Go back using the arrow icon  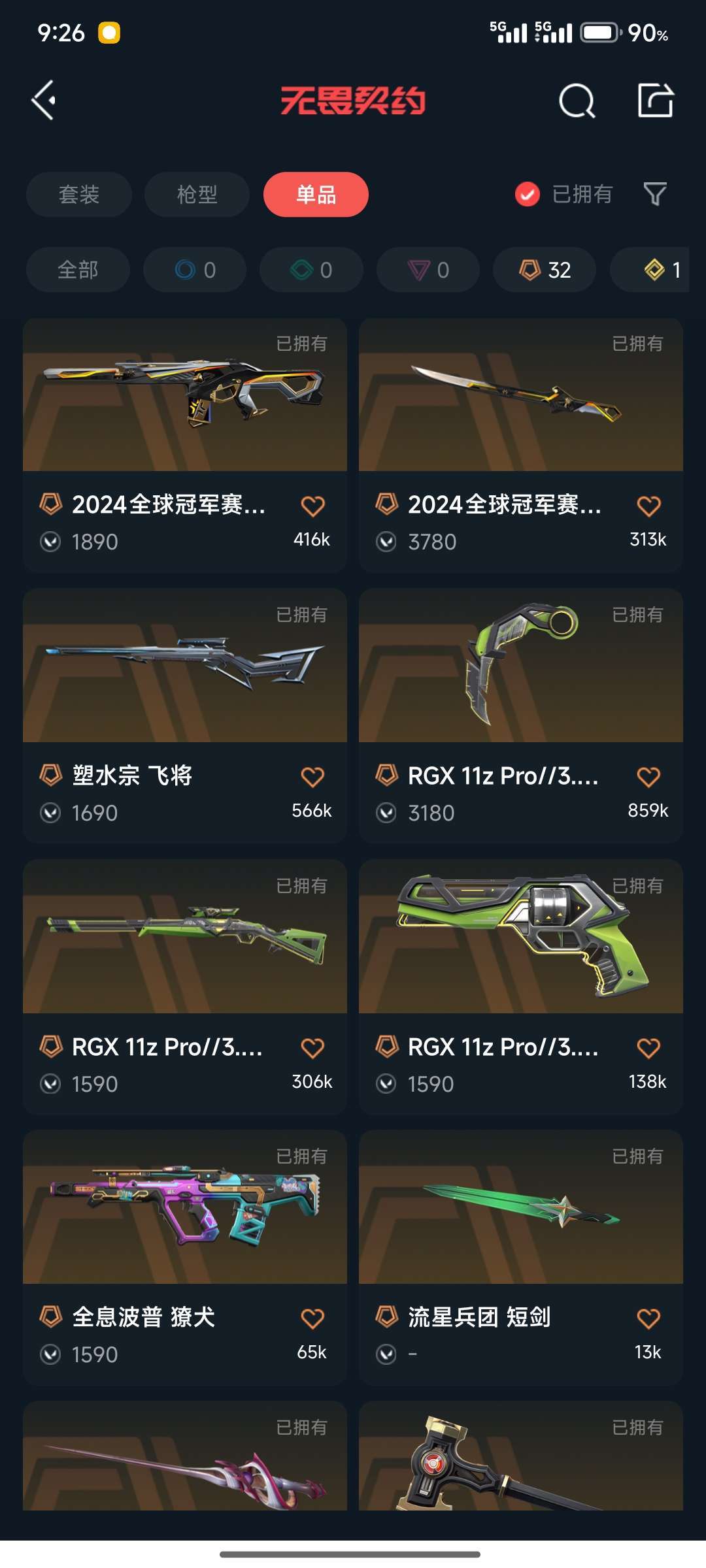[x=44, y=101]
